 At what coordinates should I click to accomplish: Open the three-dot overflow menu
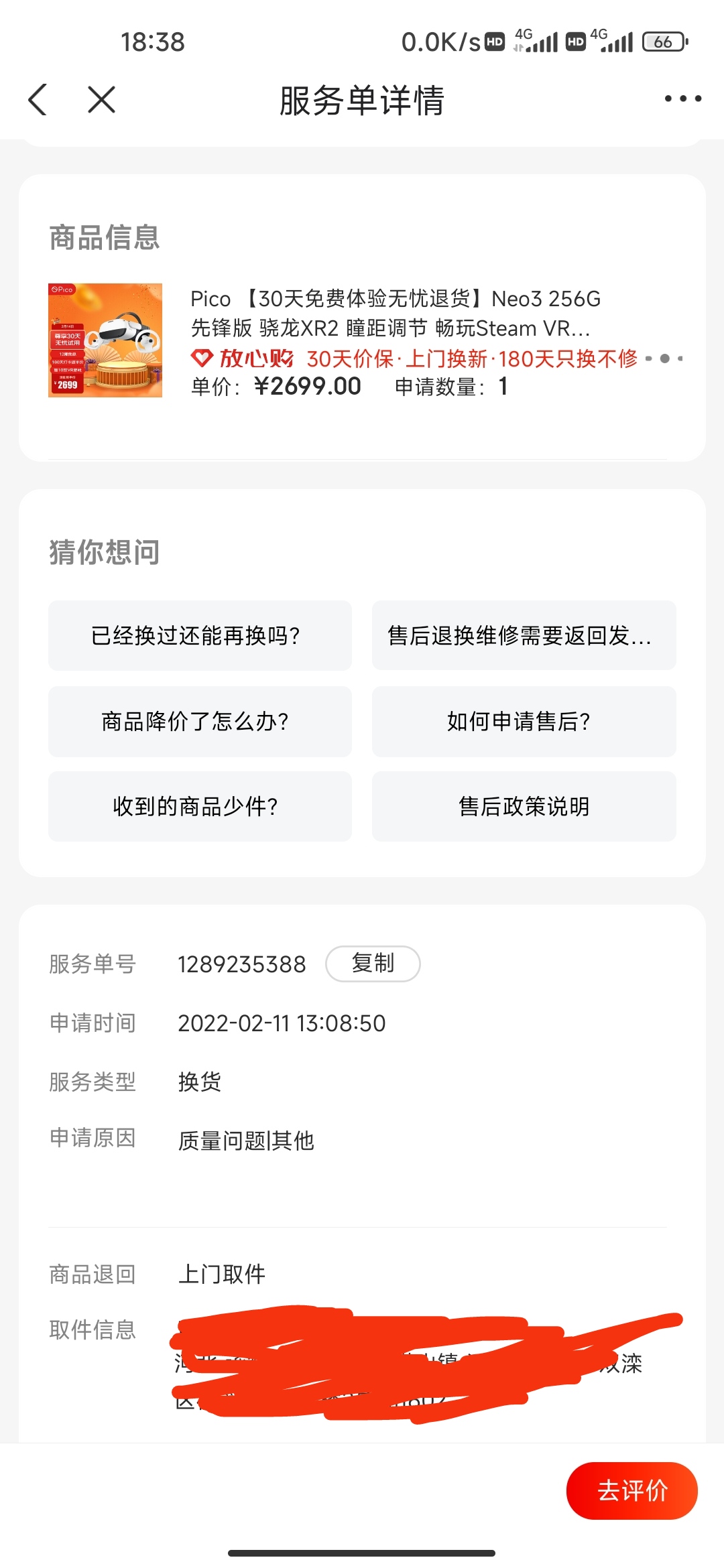[682, 99]
